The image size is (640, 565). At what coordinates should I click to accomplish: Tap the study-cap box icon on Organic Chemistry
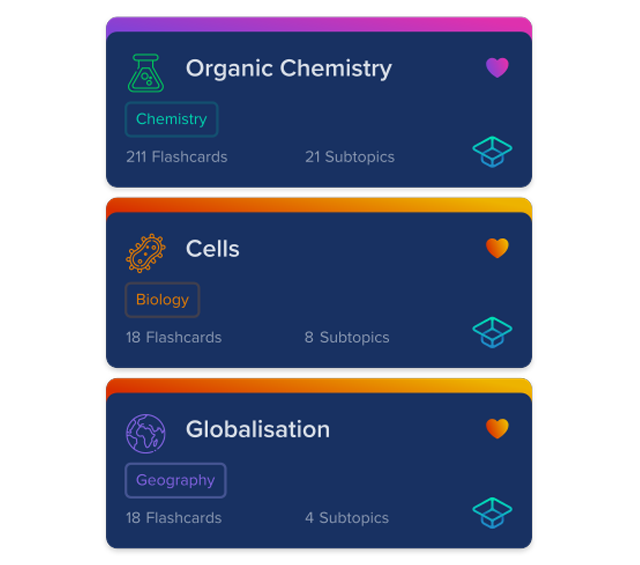pyautogui.click(x=492, y=152)
